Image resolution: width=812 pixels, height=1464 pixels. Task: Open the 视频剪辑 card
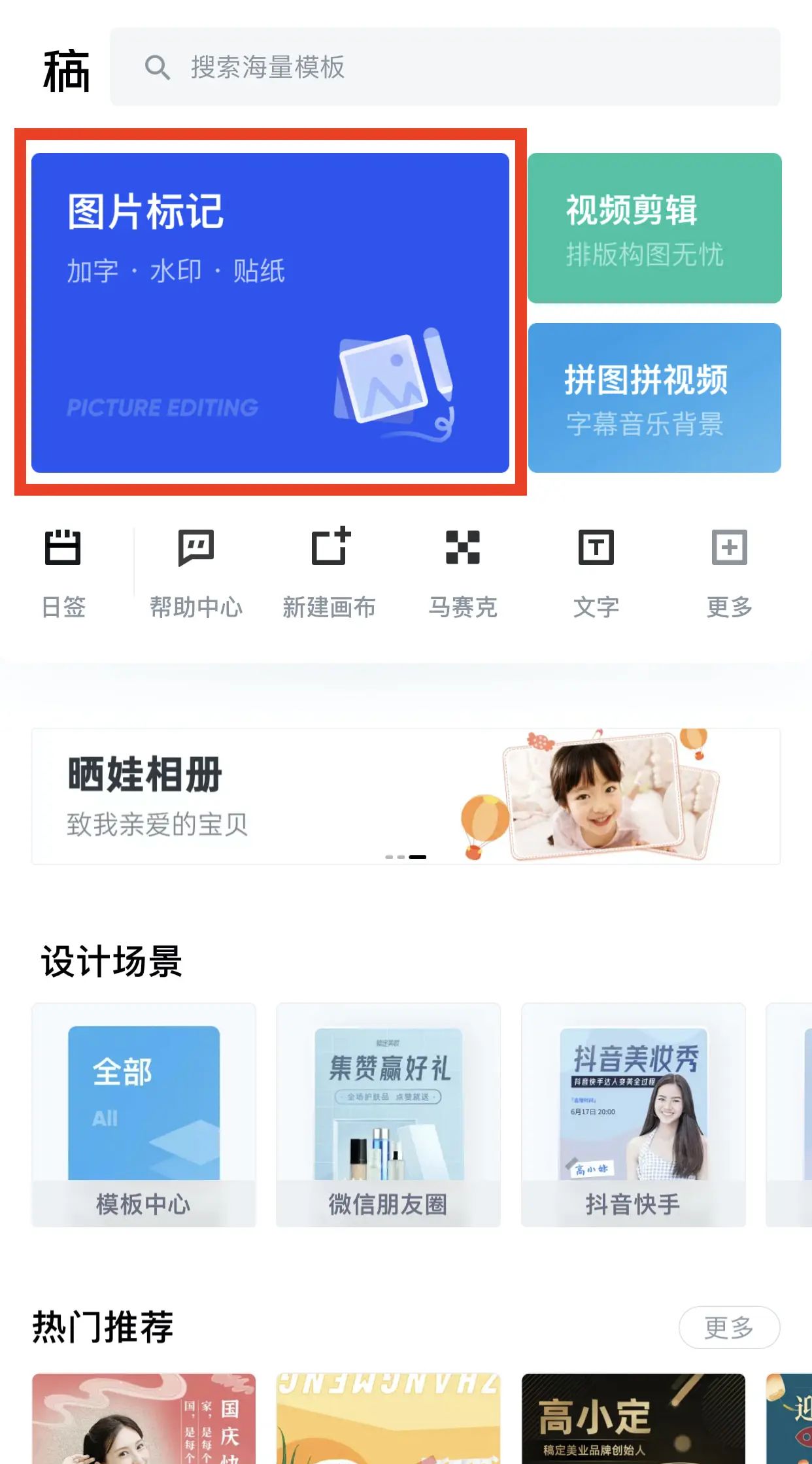654,228
